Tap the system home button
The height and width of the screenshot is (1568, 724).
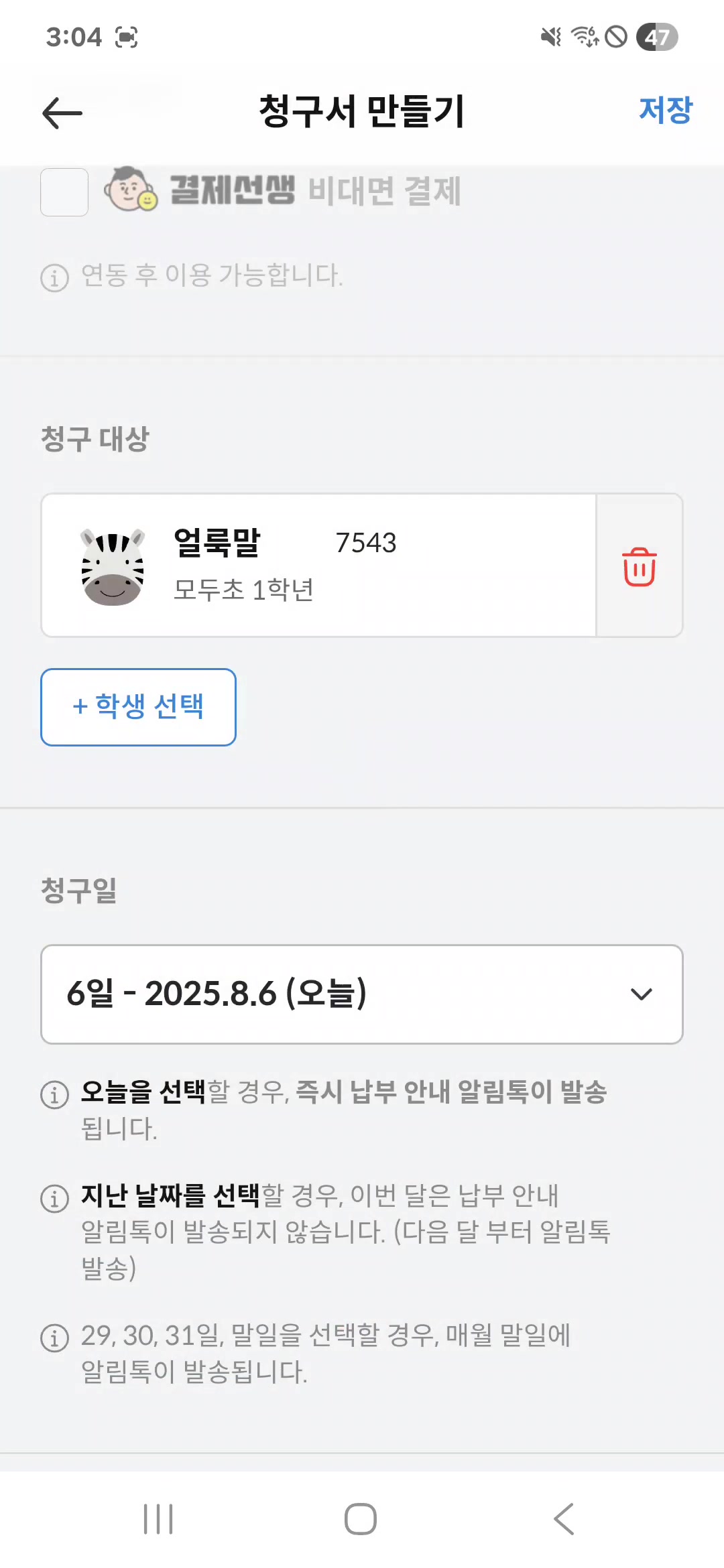click(x=361, y=1518)
